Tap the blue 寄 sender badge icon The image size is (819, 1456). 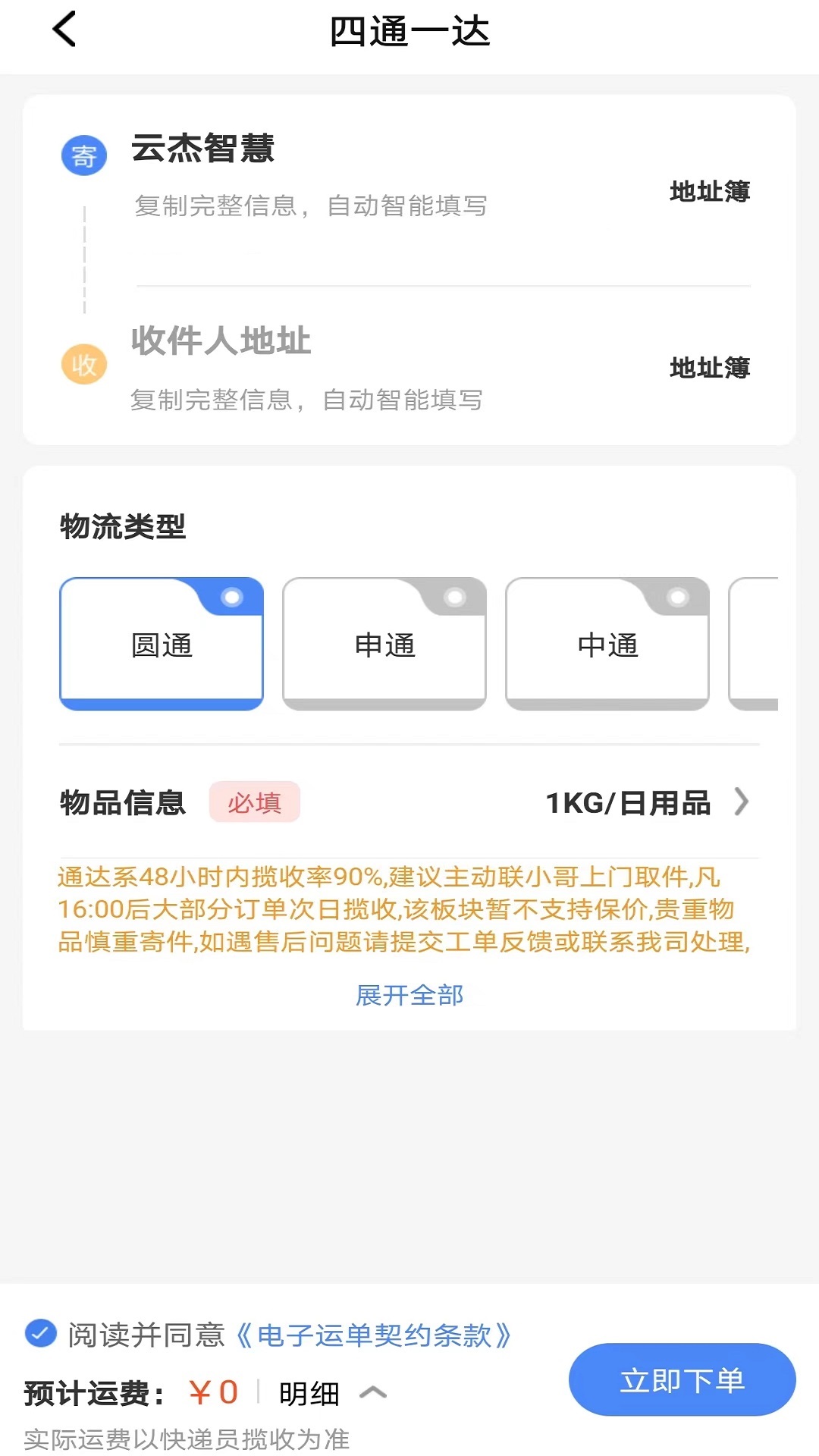coord(83,155)
